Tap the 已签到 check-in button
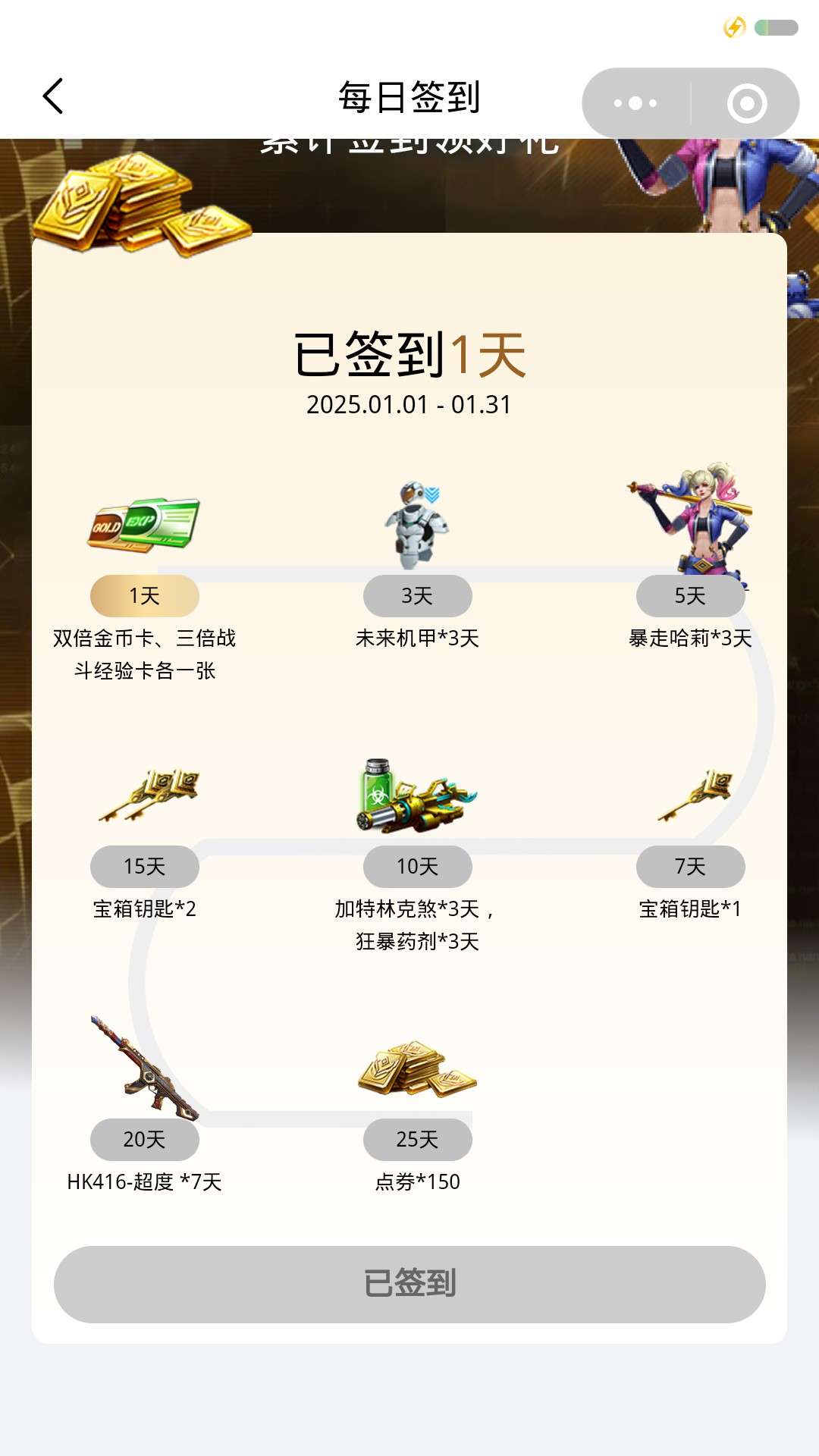Image resolution: width=819 pixels, height=1456 pixels. tap(409, 1284)
